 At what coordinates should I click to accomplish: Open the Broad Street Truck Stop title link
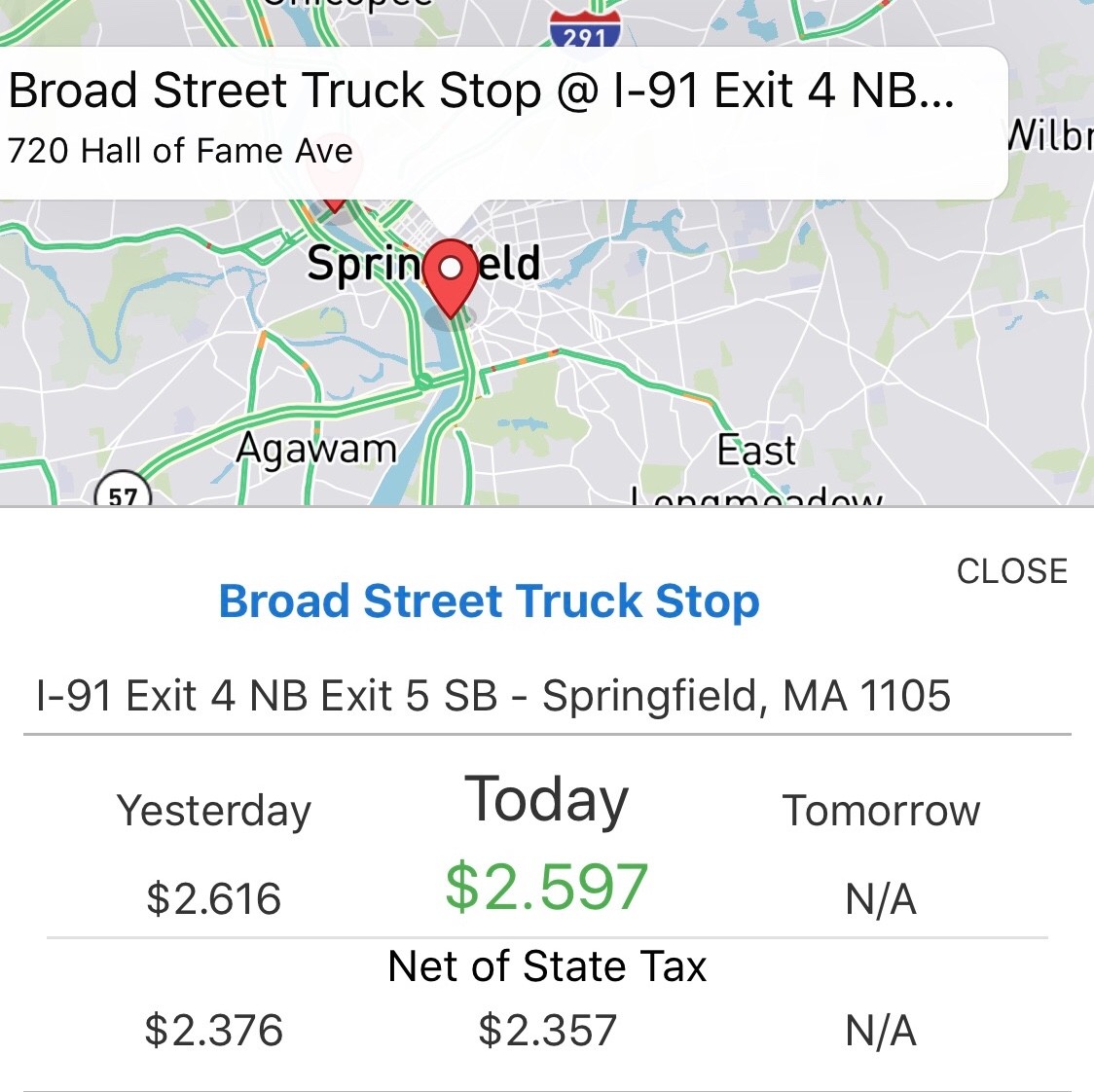coord(489,601)
